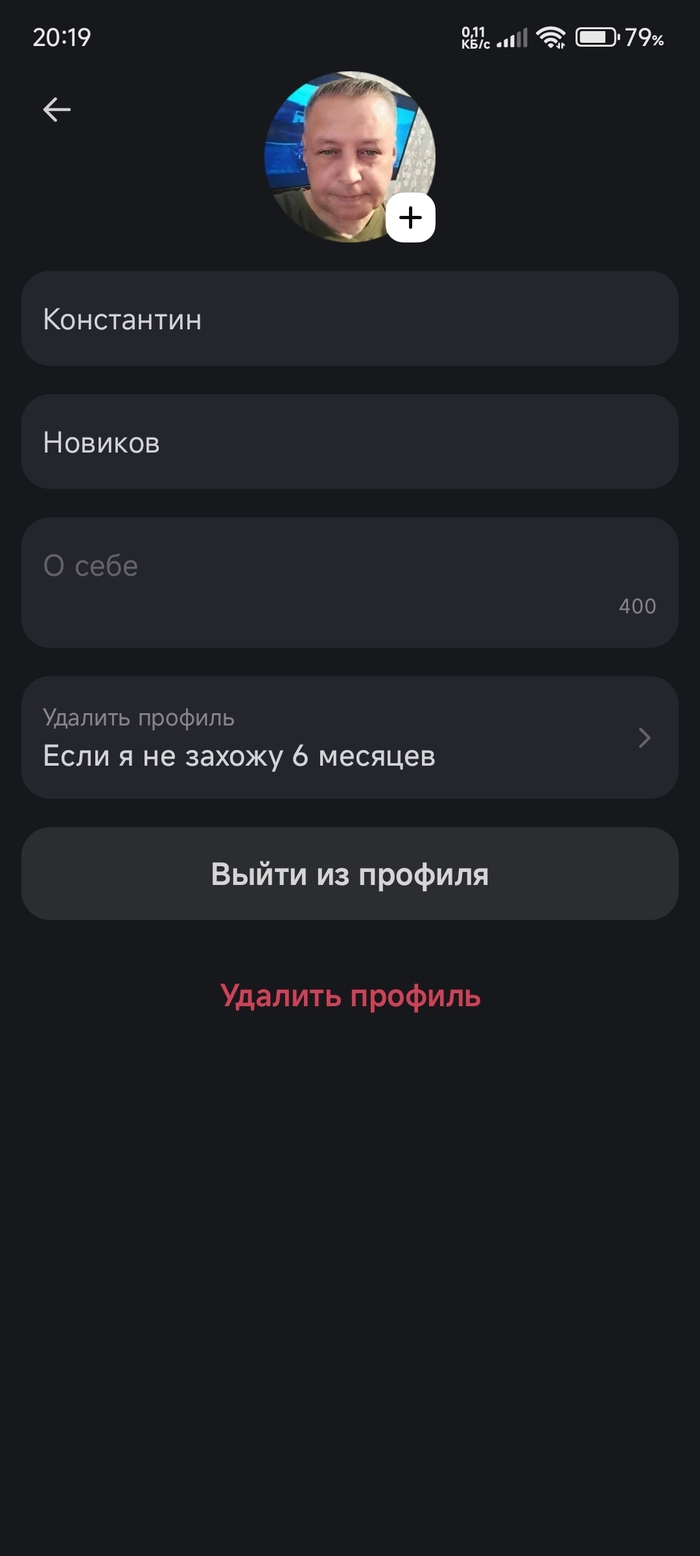Tap the Выйти из профиля button
The image size is (700, 1556).
click(x=349, y=874)
